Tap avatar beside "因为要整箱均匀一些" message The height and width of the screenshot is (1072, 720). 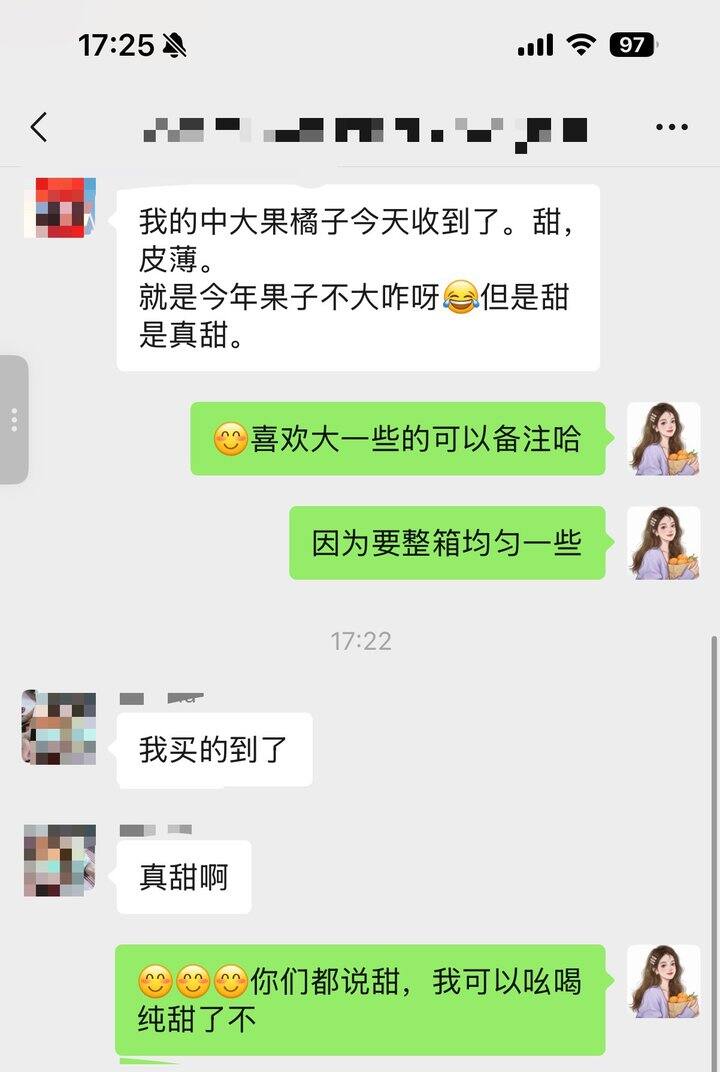point(663,543)
